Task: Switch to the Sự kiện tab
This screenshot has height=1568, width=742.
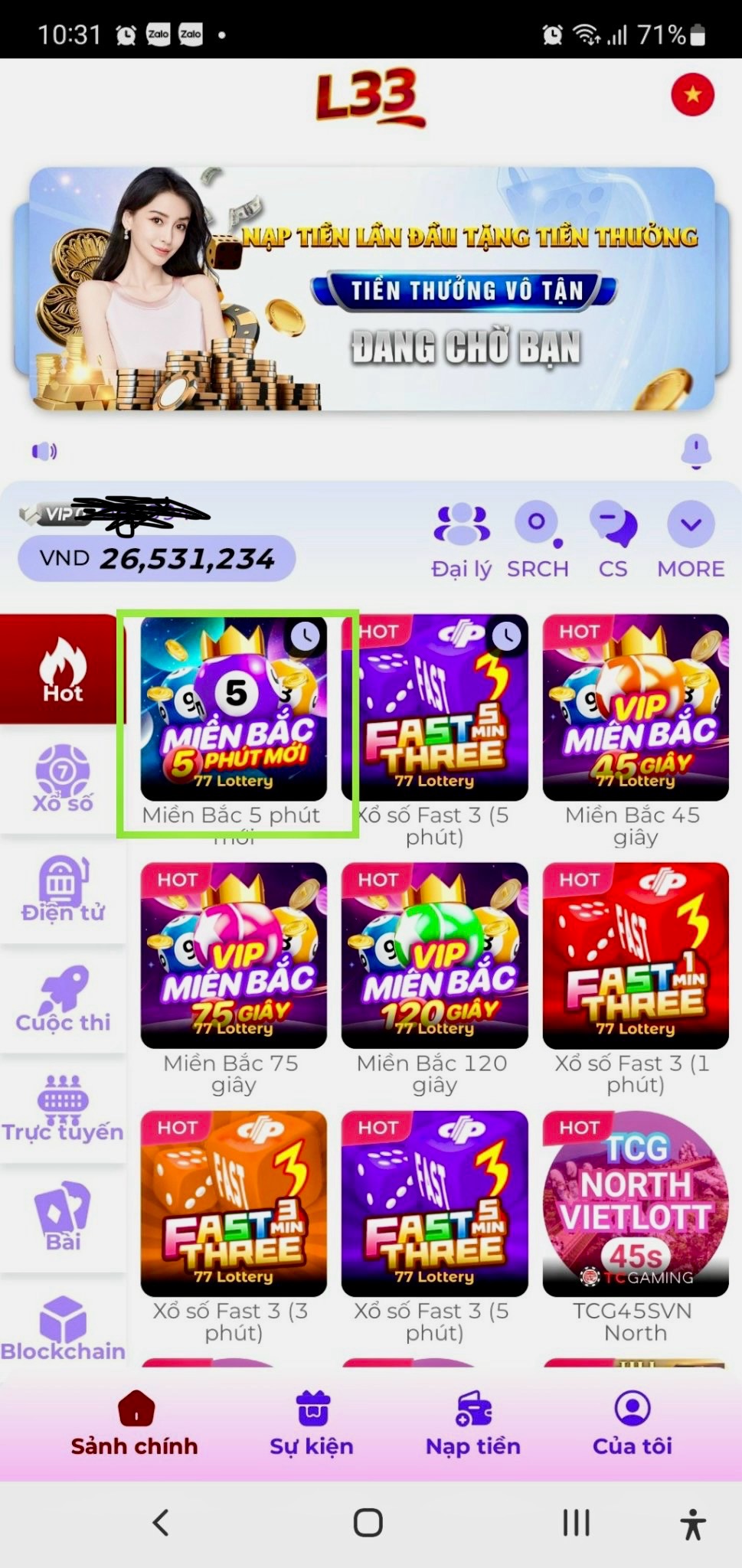Action: (312, 1424)
